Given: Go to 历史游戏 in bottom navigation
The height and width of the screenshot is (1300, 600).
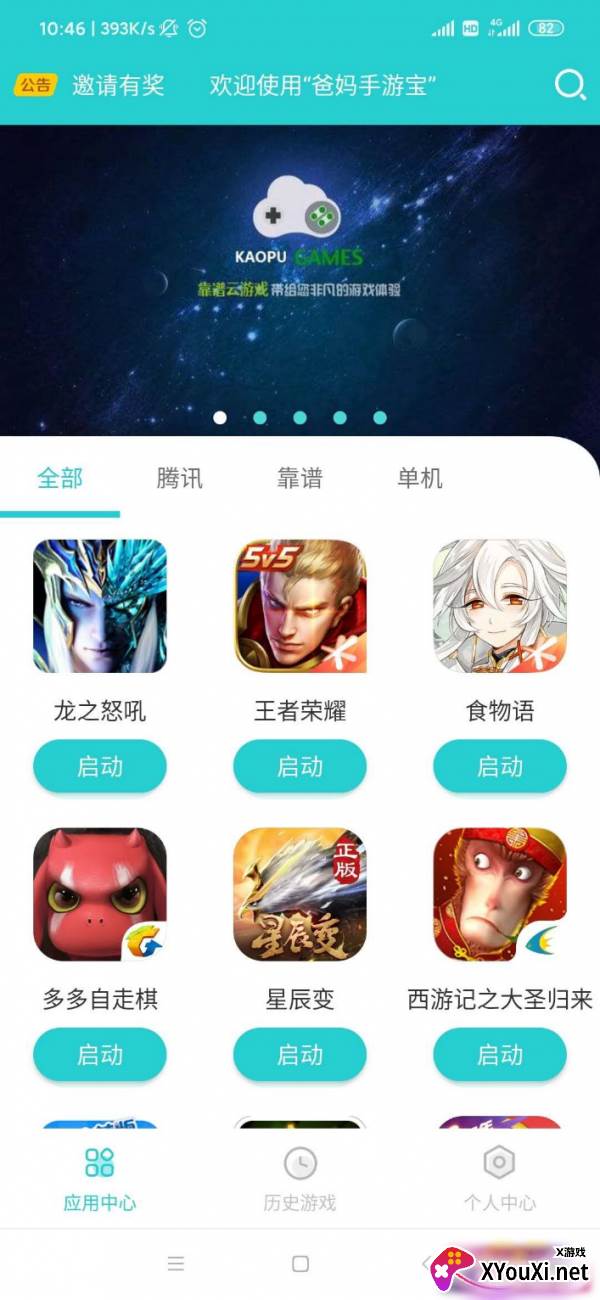Looking at the screenshot, I should [x=300, y=1178].
